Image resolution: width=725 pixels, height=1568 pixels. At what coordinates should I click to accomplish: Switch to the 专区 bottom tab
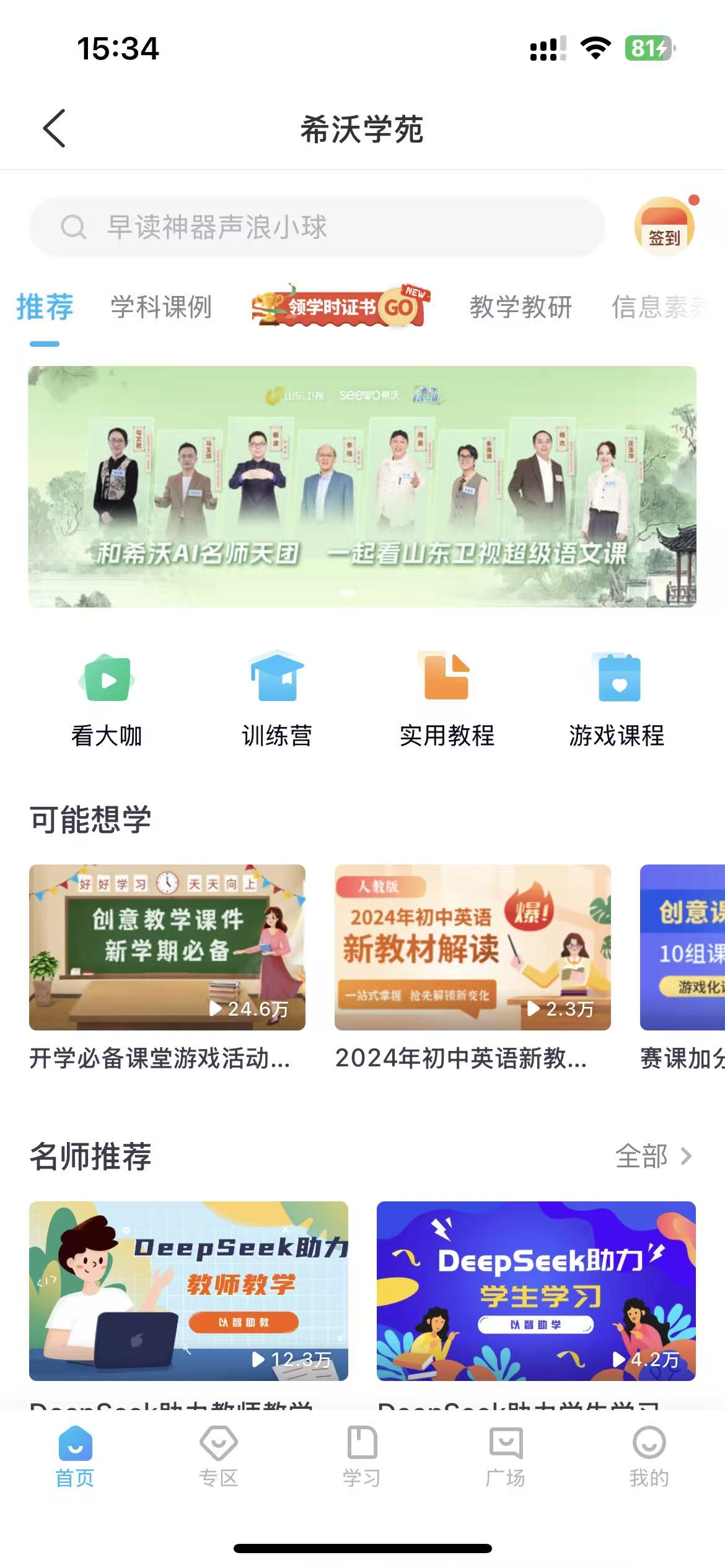(218, 1457)
